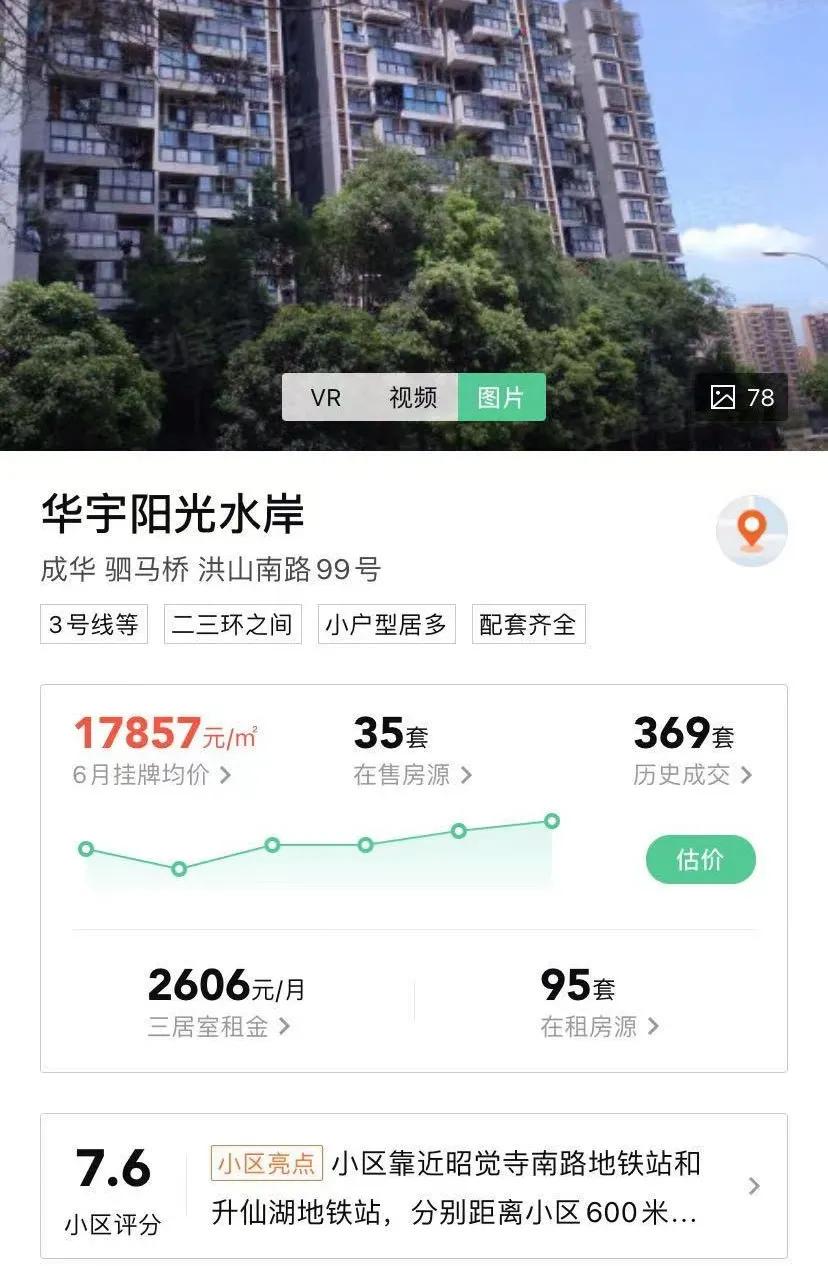Open the 华宇阳光水岸 community title
The width and height of the screenshot is (828, 1266).
point(173,513)
